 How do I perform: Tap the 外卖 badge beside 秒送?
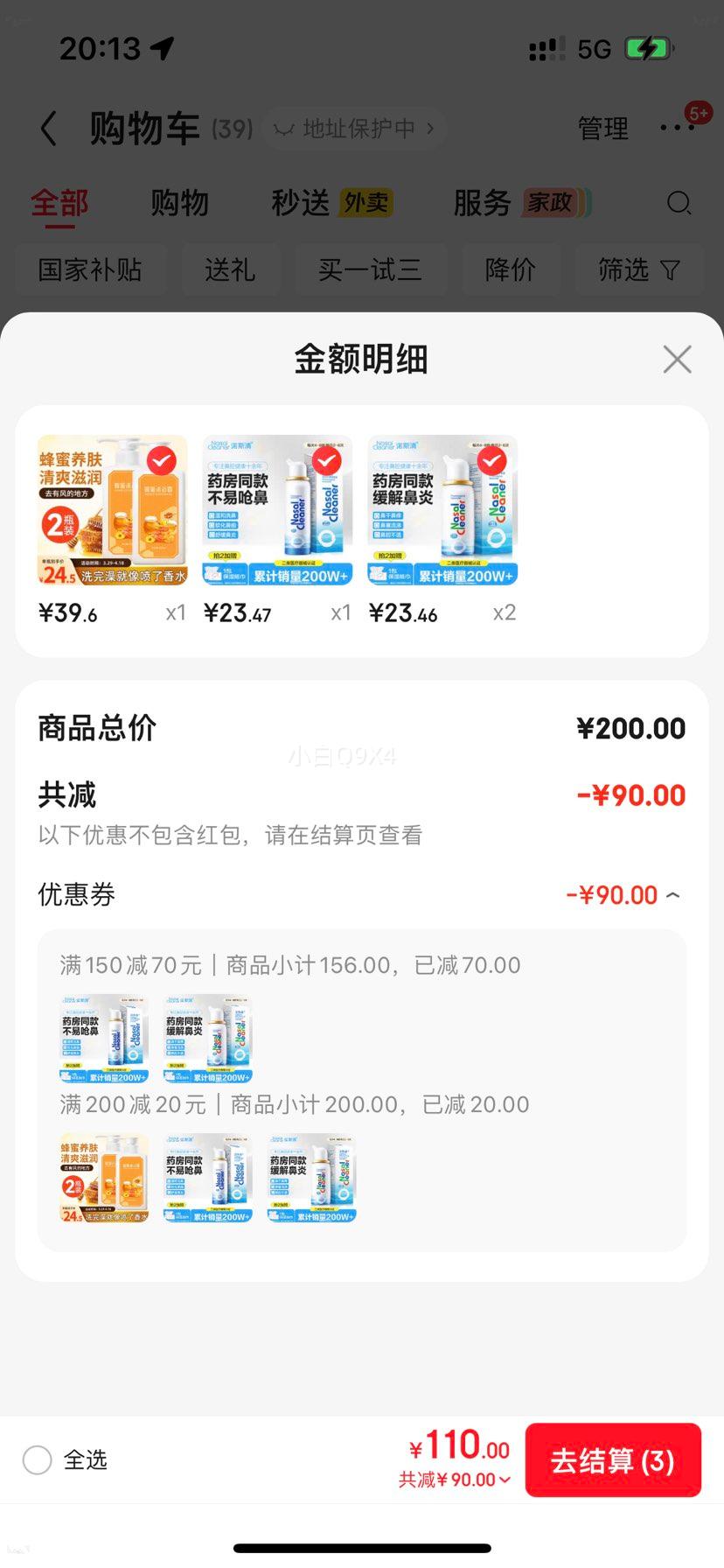point(367,203)
